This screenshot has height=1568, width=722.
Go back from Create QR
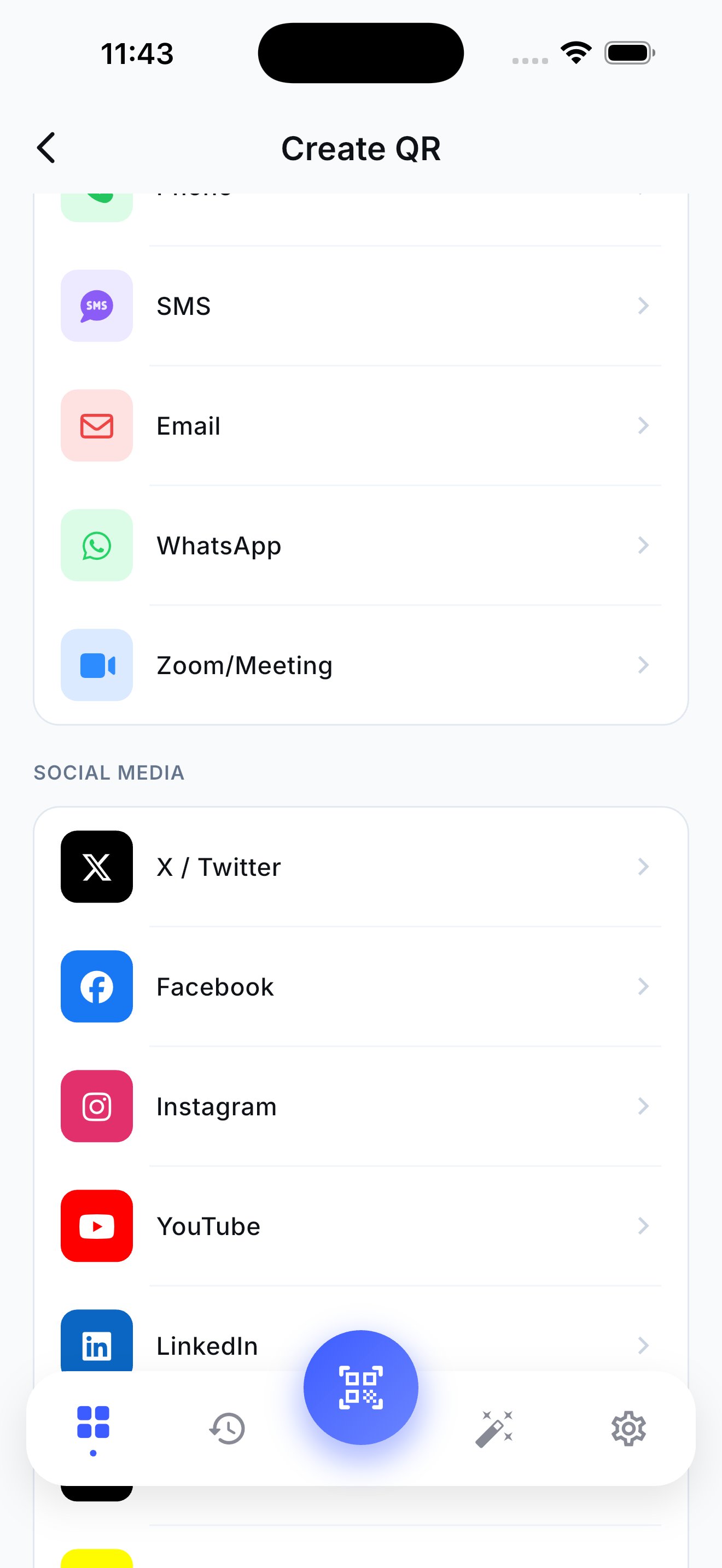point(46,148)
